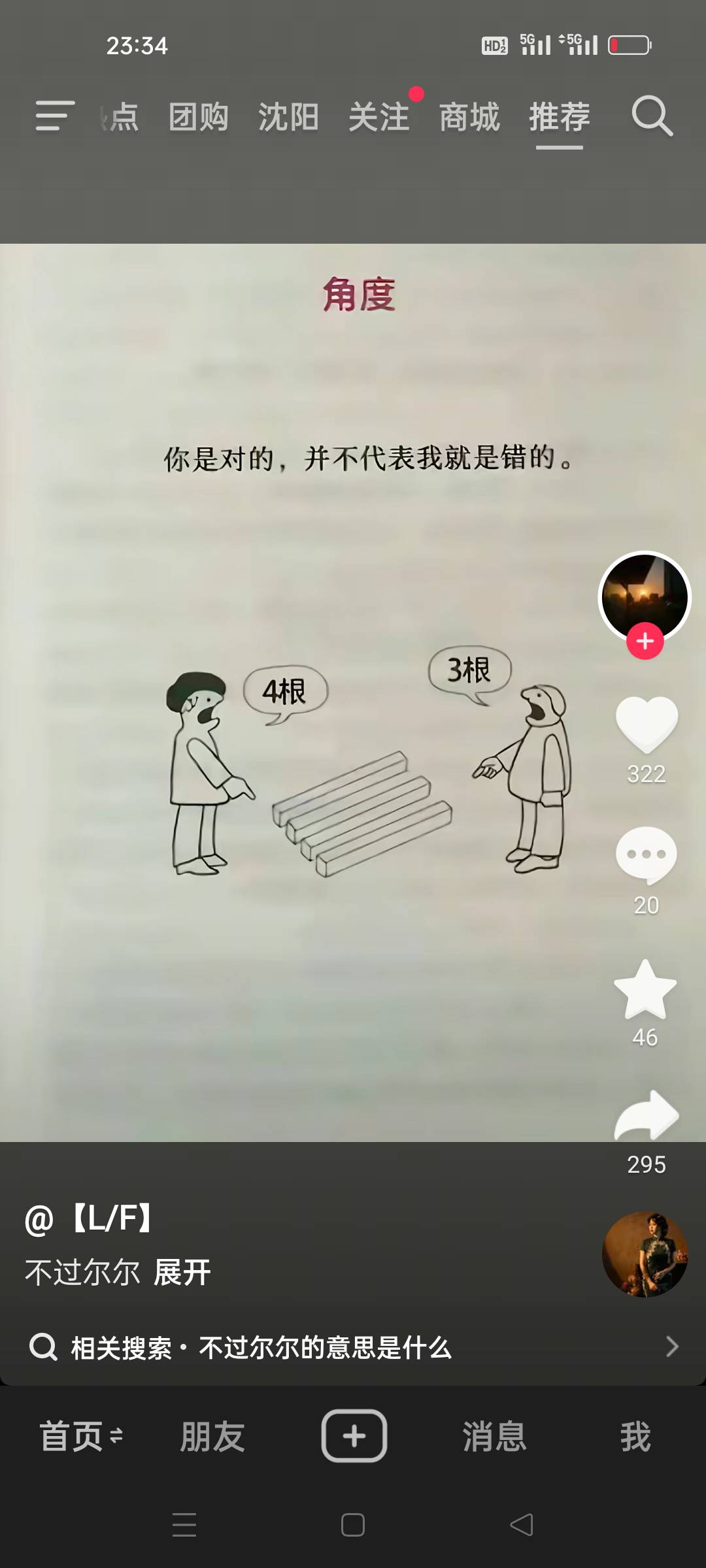
Task: Add this video to favorites with star
Action: click(x=645, y=990)
